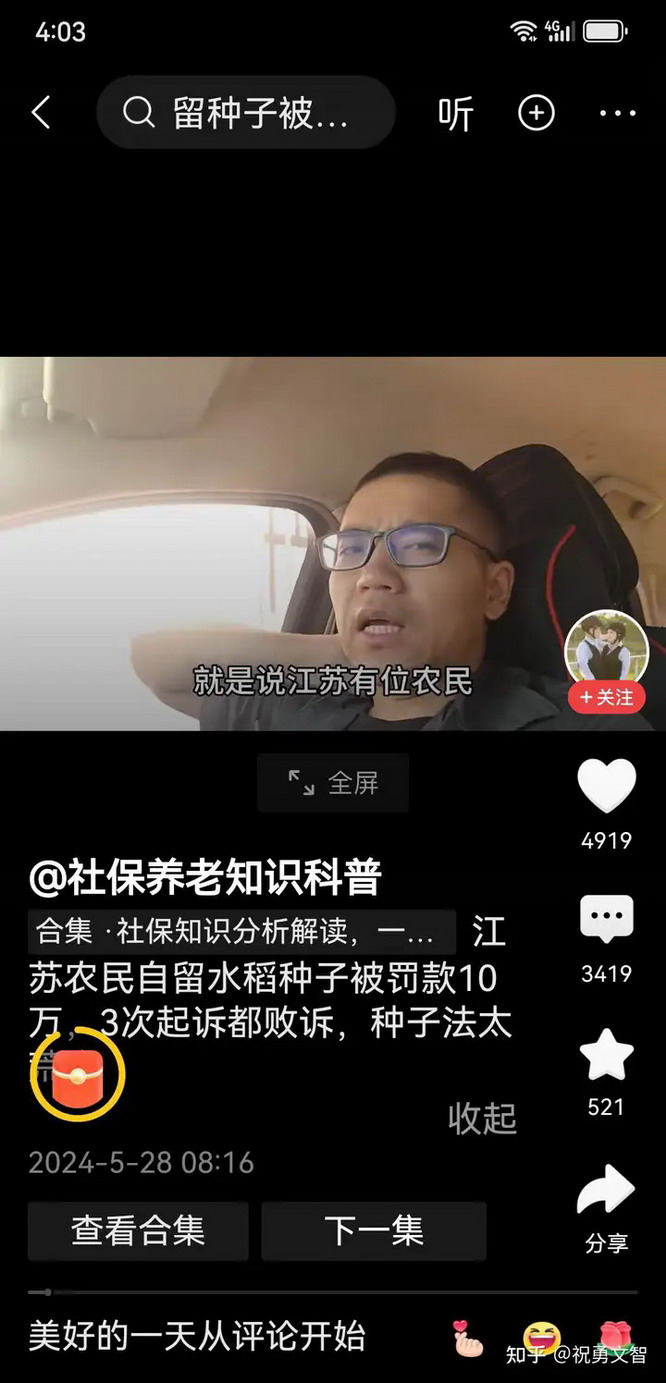
Task: Insert the finger-heart emoji
Action: point(467,1338)
